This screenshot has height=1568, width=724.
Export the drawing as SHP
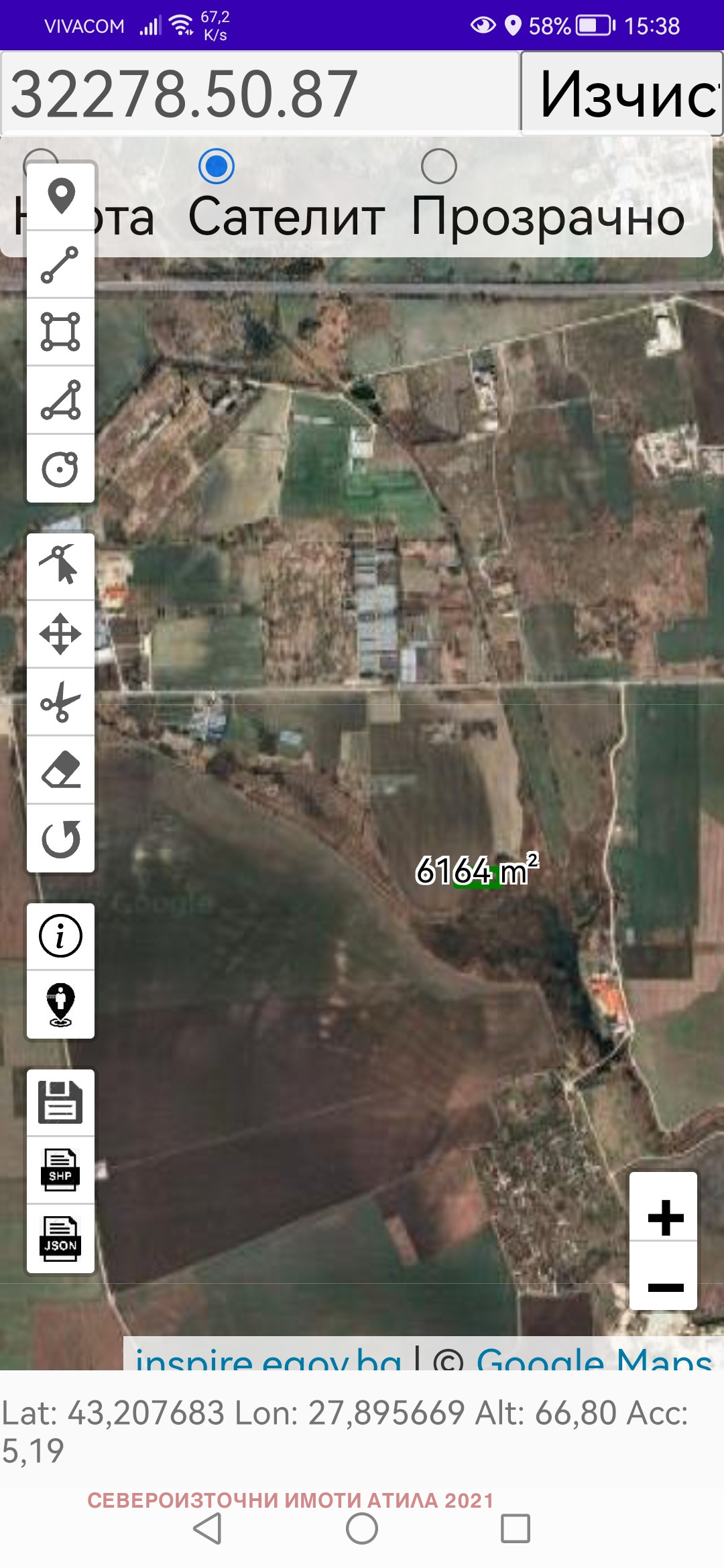pos(60,1170)
